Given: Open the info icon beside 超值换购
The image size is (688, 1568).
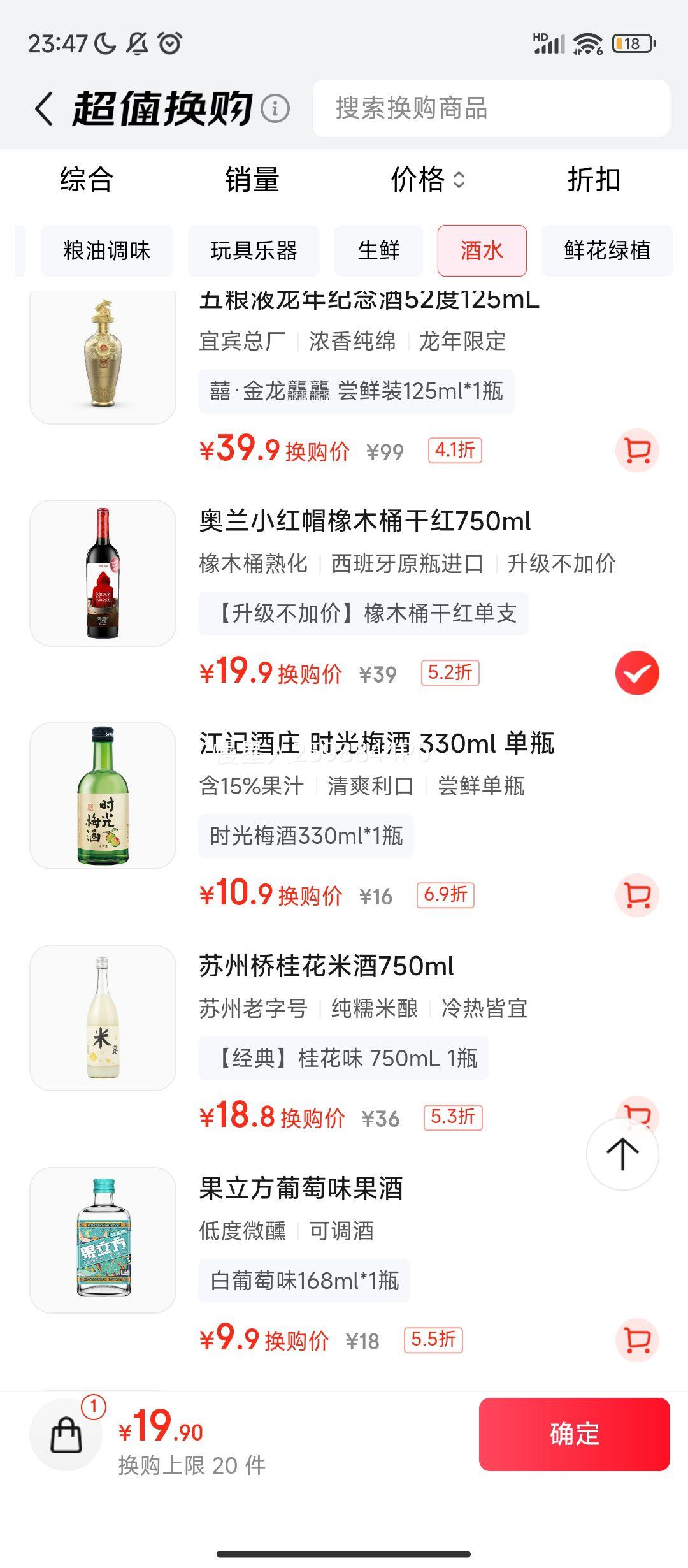Looking at the screenshot, I should (x=275, y=108).
